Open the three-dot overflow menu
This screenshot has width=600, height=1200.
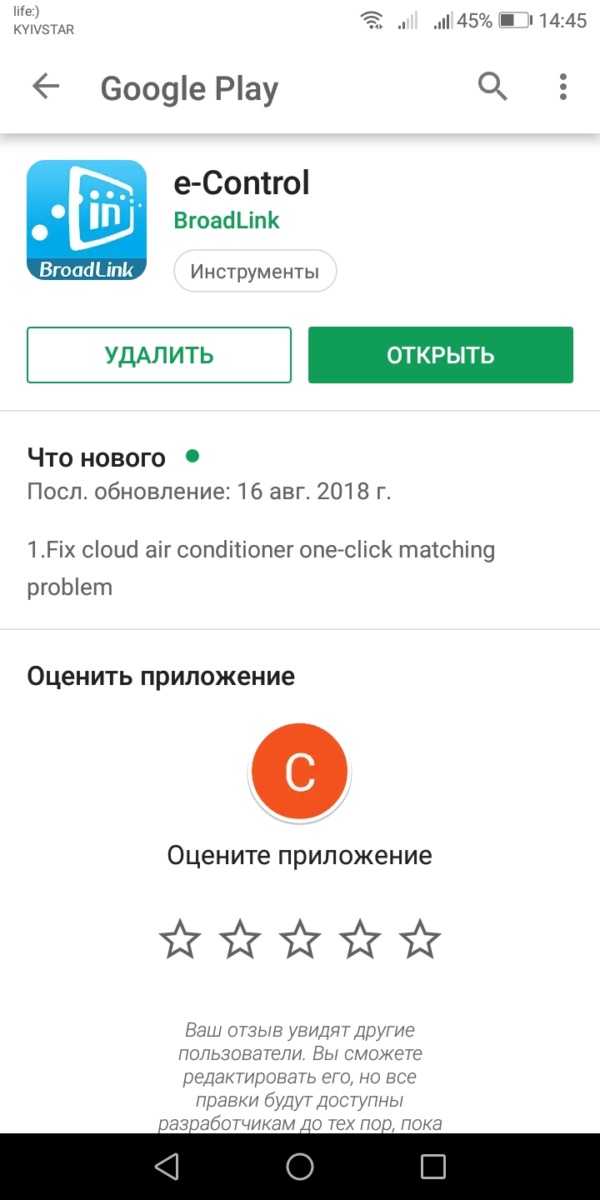pos(563,87)
